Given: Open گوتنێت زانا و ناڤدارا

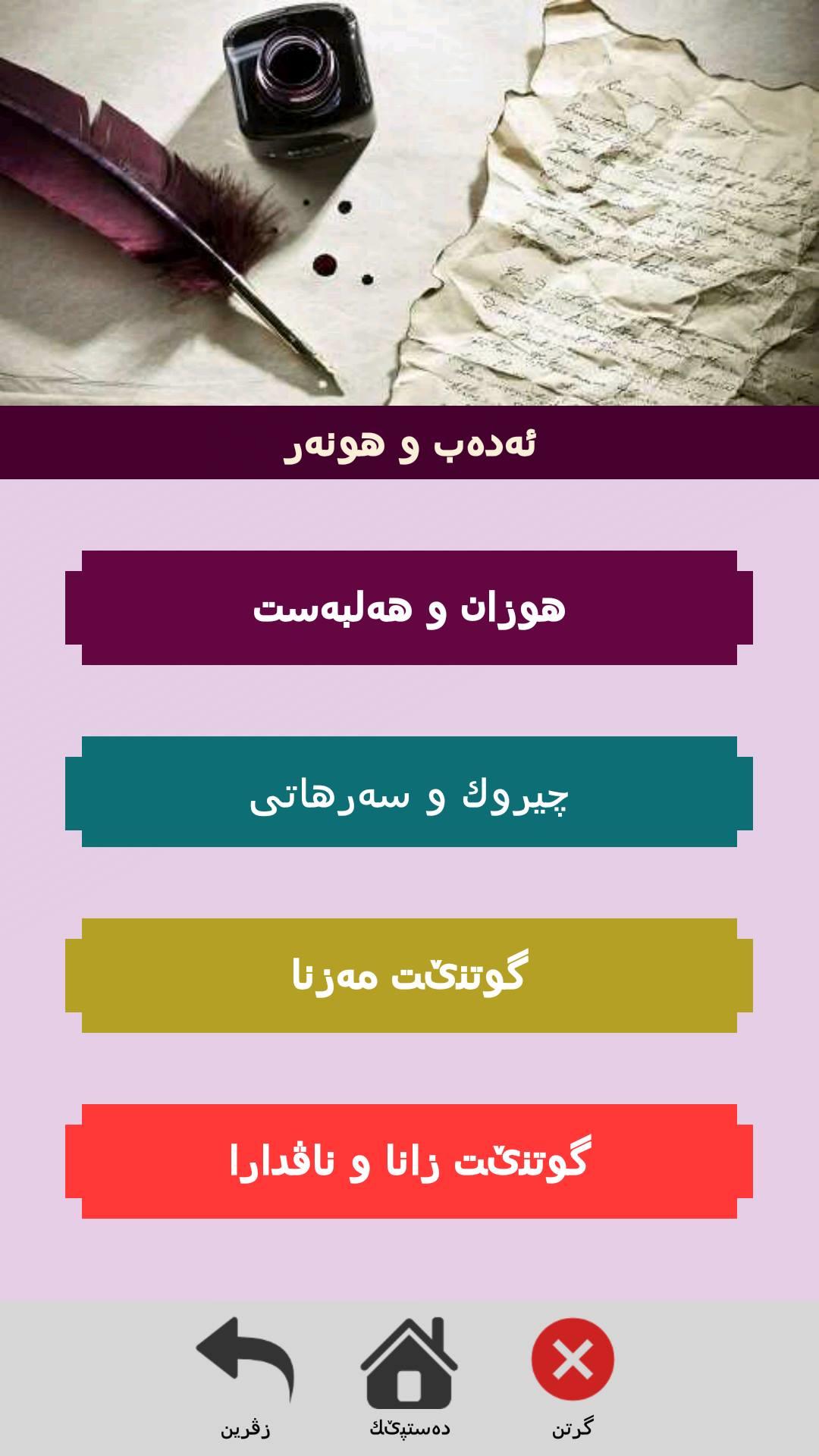Looking at the screenshot, I should pos(409,1161).
